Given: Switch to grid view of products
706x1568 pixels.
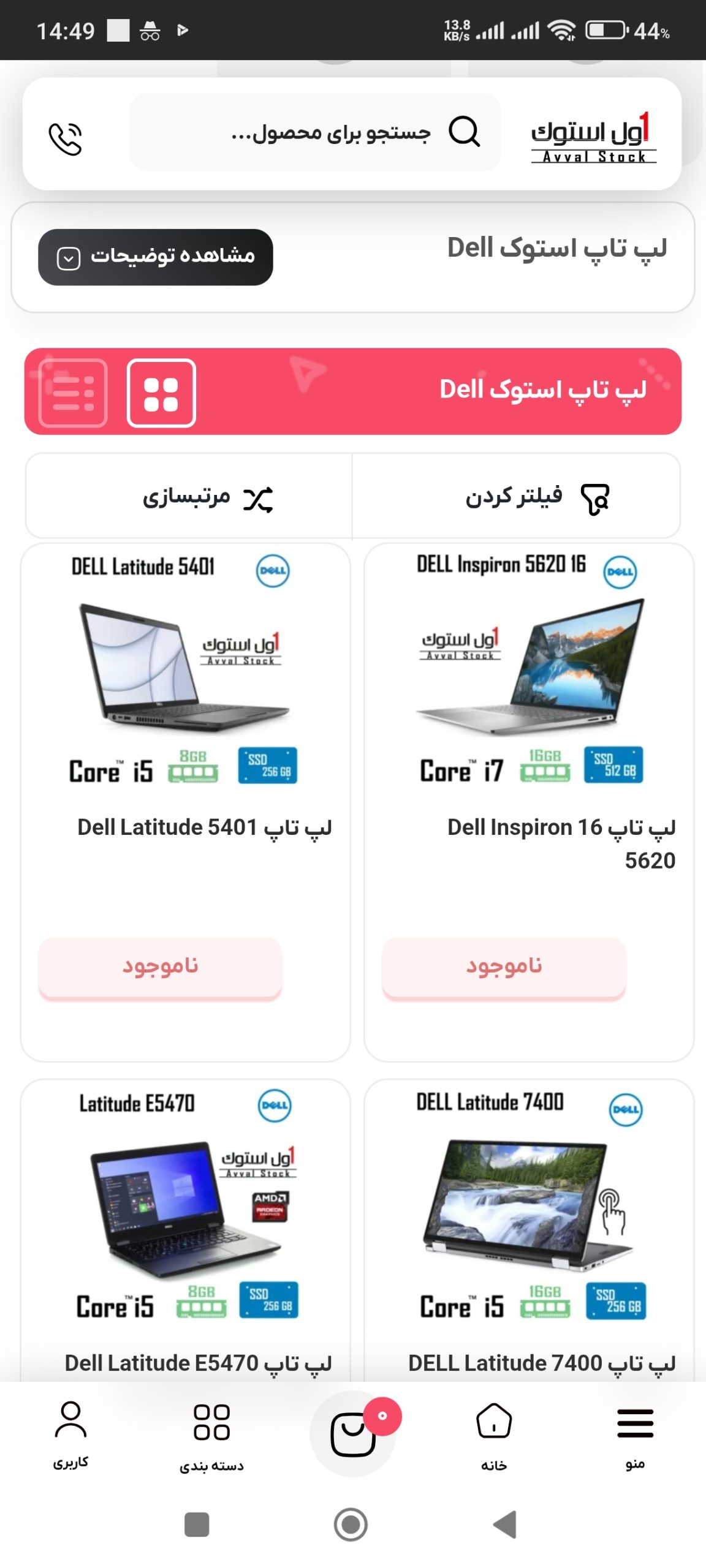Looking at the screenshot, I should coord(161,395).
